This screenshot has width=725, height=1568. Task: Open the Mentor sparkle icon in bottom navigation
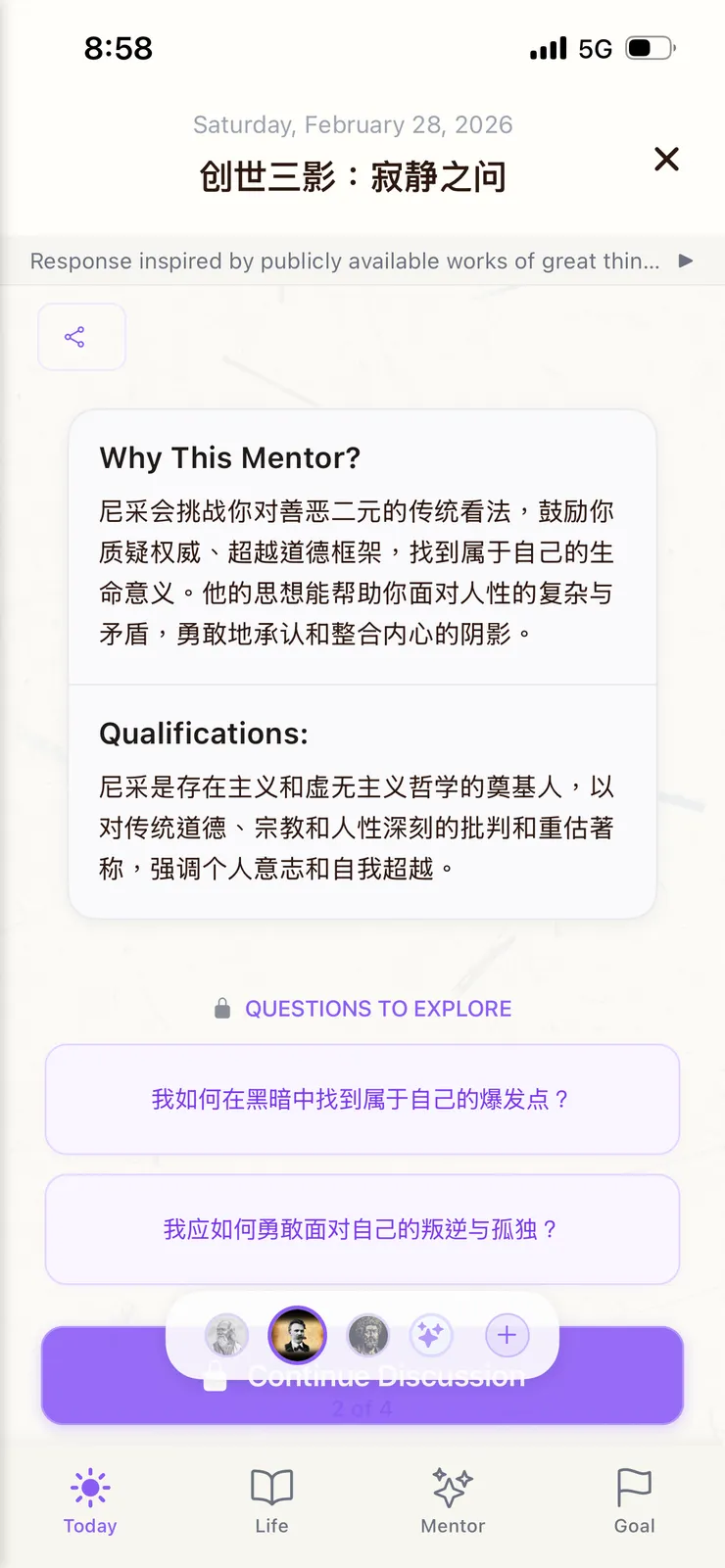(x=452, y=1489)
